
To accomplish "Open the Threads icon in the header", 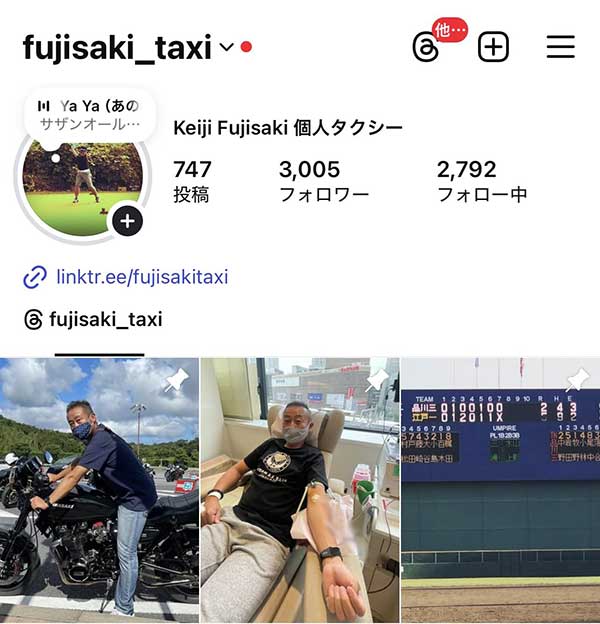I will 426,46.
